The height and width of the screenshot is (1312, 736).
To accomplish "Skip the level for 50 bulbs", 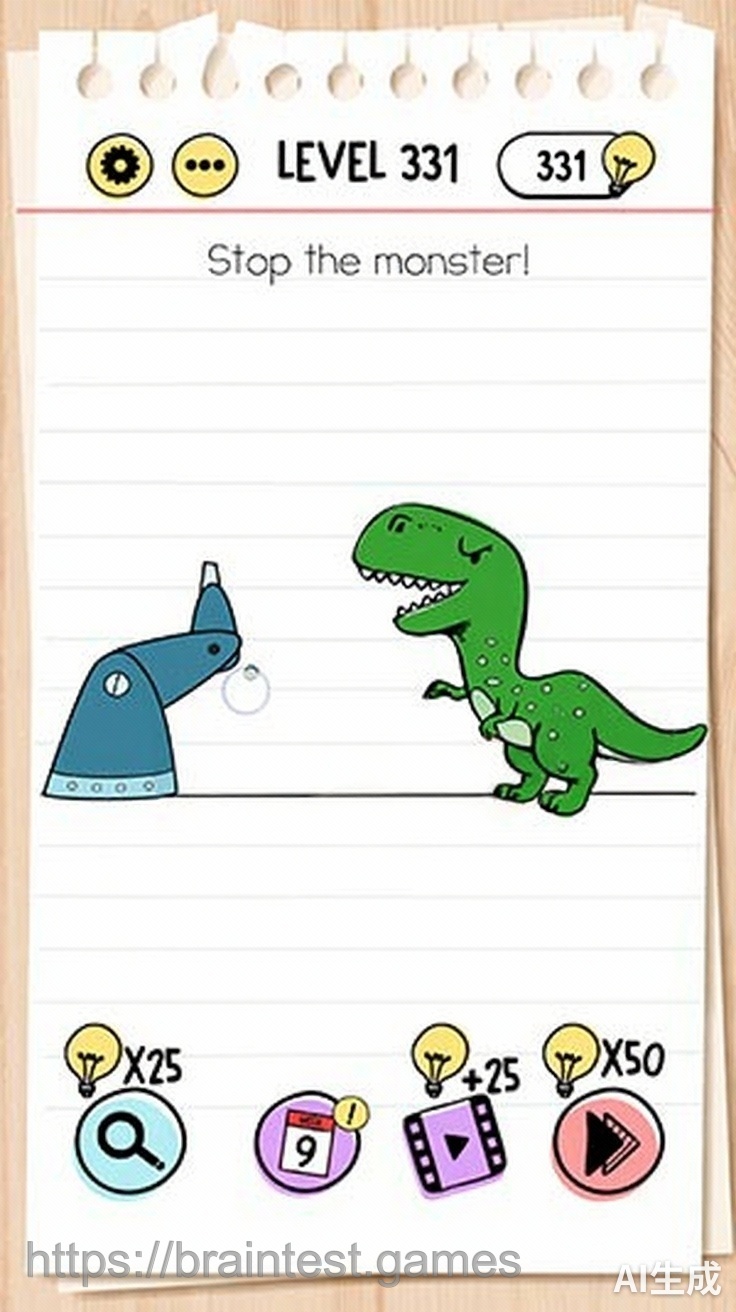I will 608,1144.
